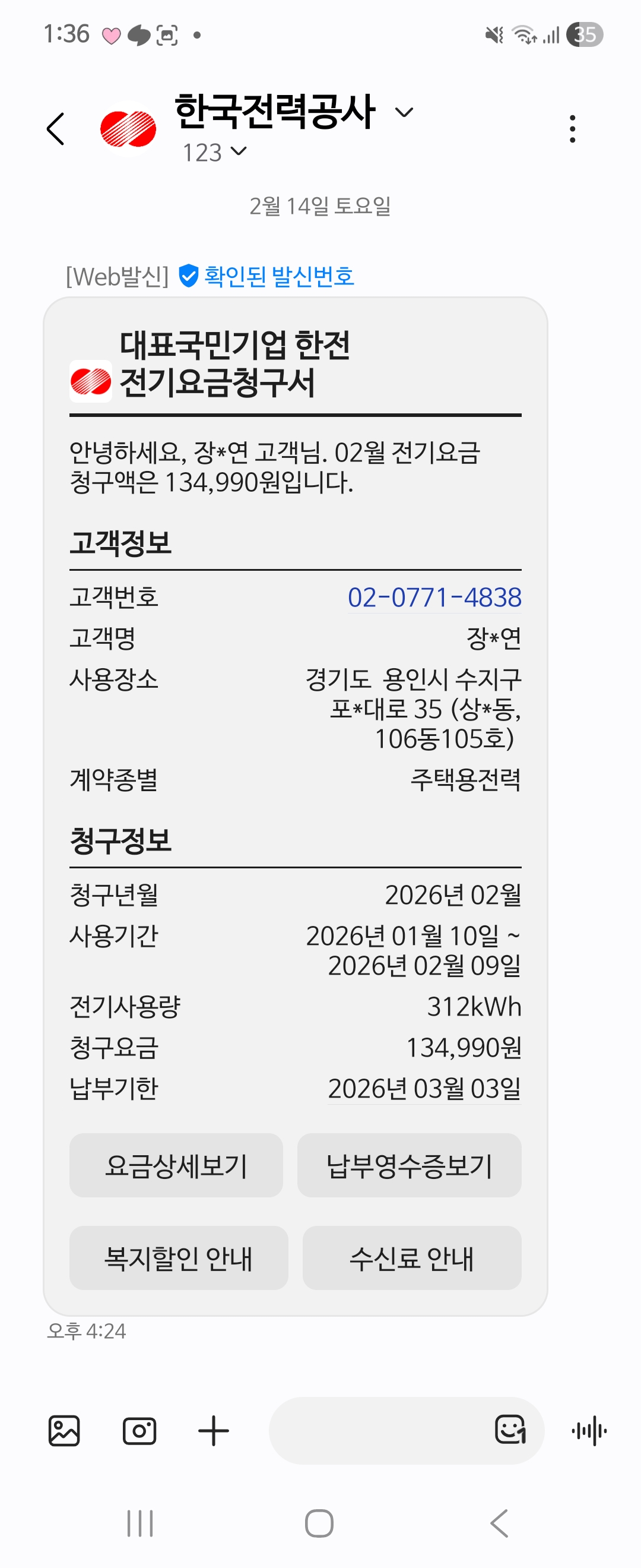The height and width of the screenshot is (1568, 641).
Task: Open the 수신료 안내 button
Action: click(x=412, y=1258)
